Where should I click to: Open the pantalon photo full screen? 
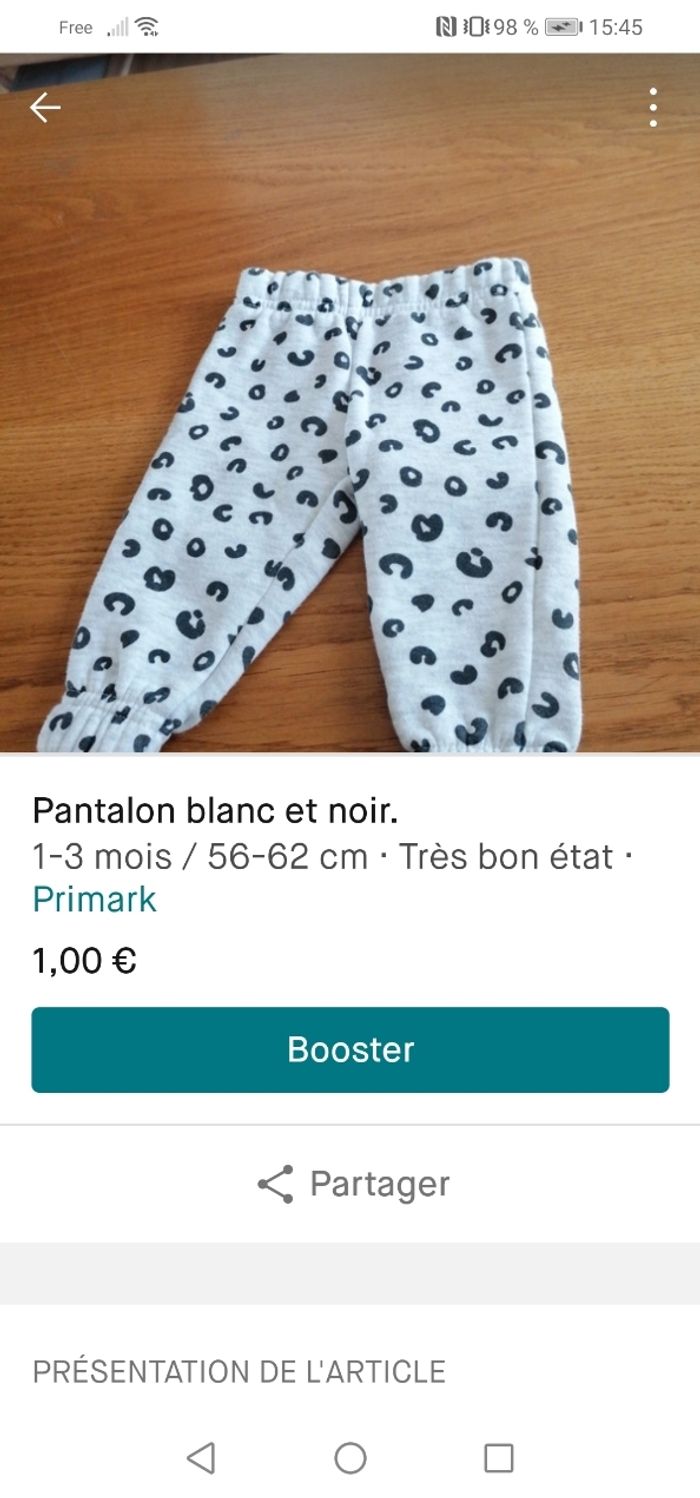click(x=350, y=450)
